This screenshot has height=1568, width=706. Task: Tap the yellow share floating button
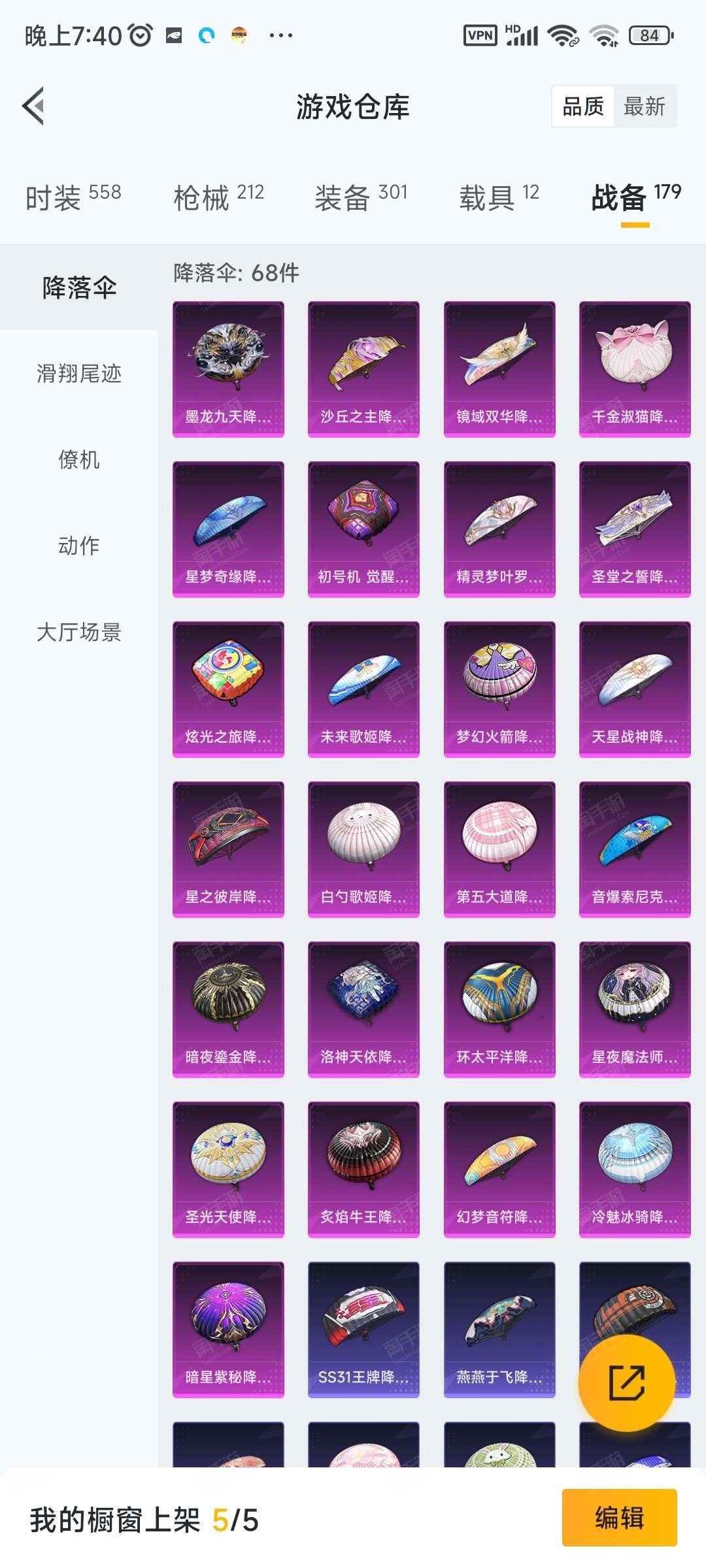click(627, 1382)
